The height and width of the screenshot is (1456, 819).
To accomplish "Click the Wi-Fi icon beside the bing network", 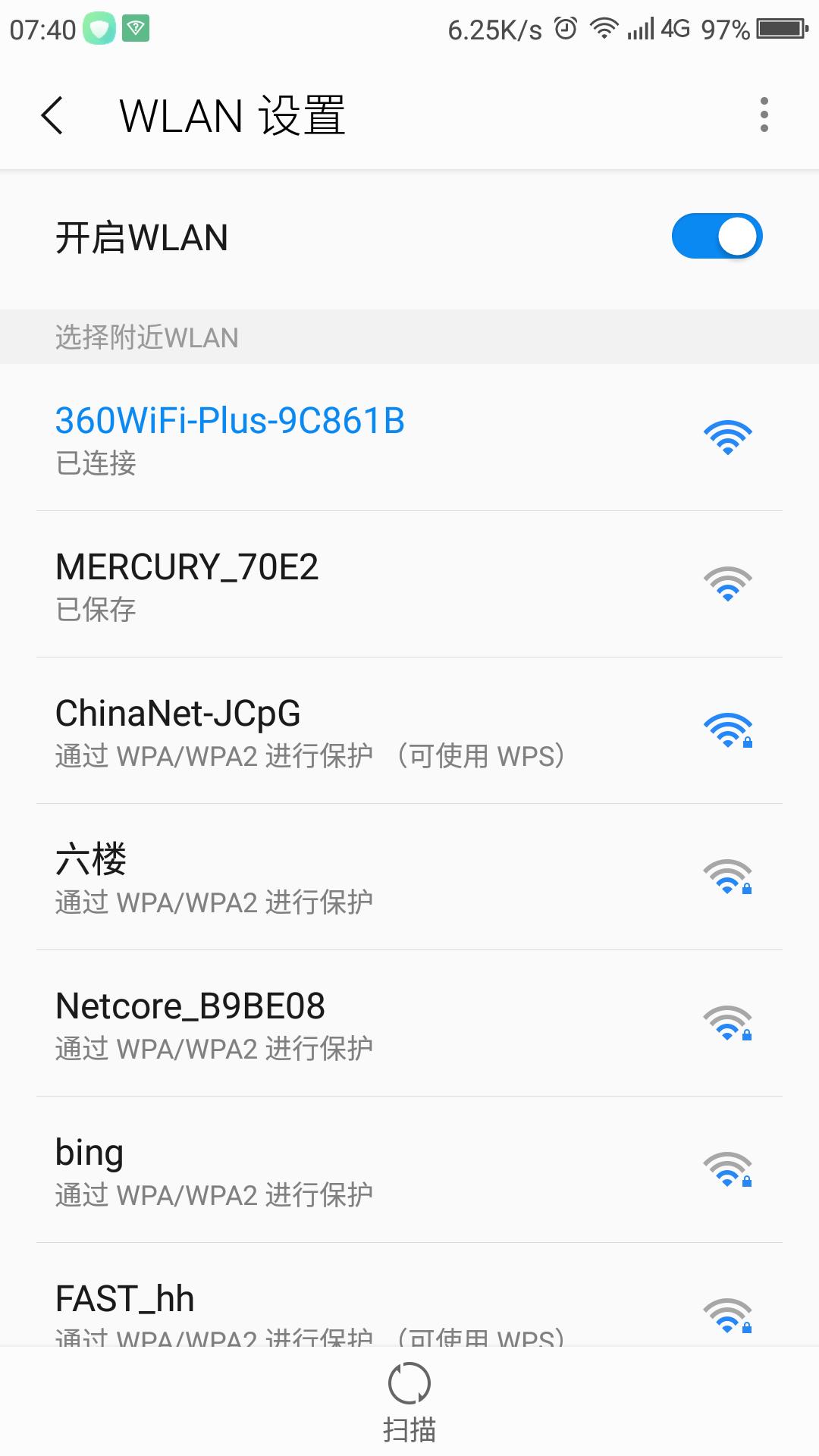I will pyautogui.click(x=728, y=1170).
